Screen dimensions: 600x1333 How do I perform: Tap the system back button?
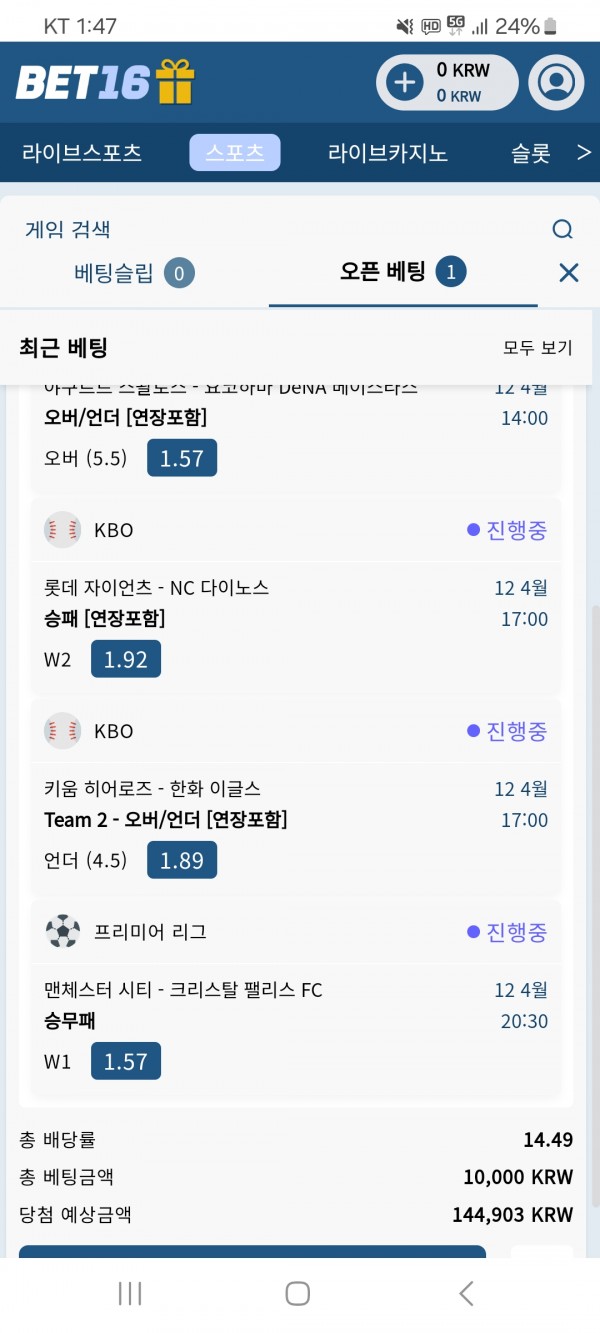pyautogui.click(x=466, y=1293)
